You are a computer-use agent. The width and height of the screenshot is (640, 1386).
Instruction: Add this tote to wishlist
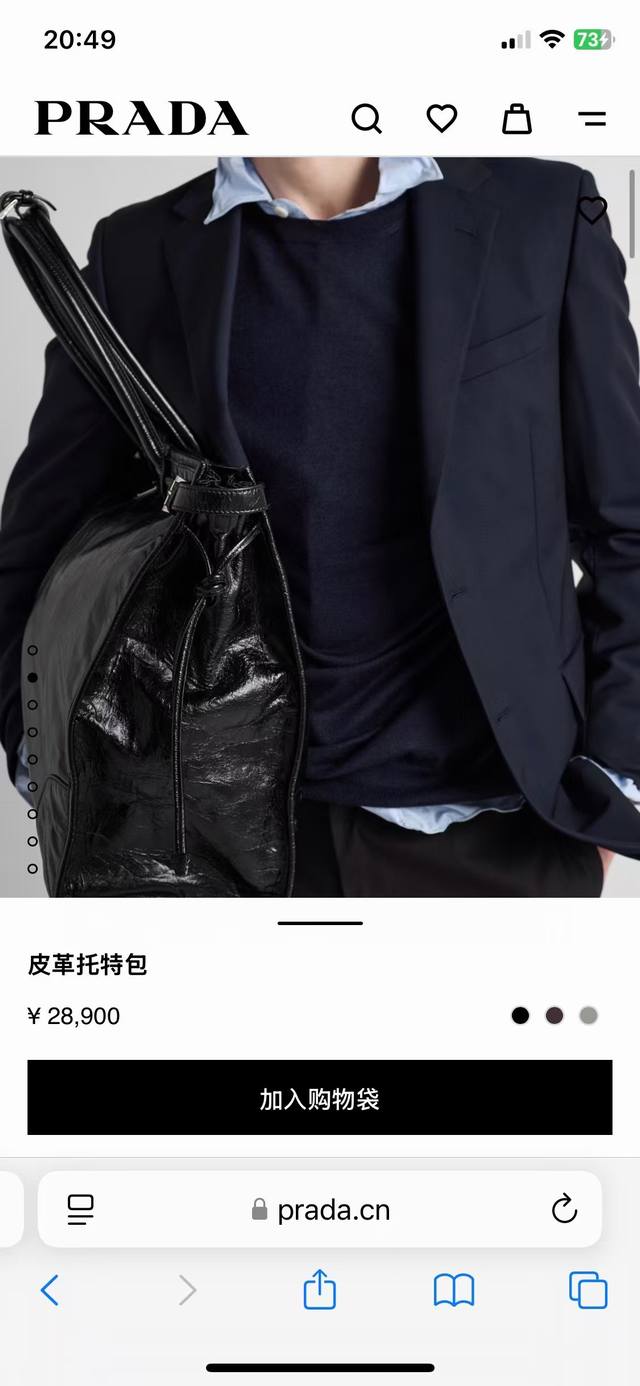(592, 210)
